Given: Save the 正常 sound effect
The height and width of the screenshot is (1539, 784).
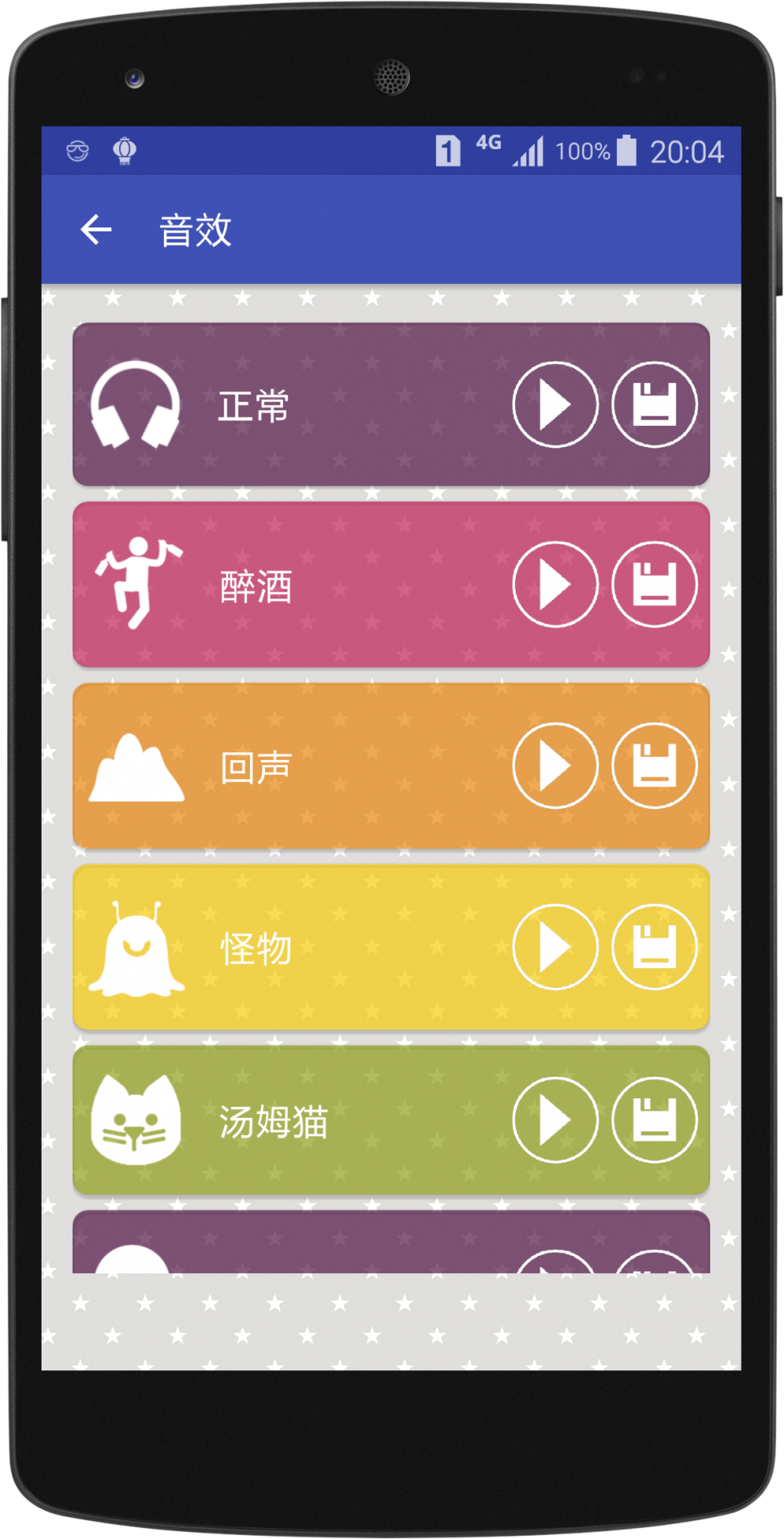Looking at the screenshot, I should [x=654, y=405].
